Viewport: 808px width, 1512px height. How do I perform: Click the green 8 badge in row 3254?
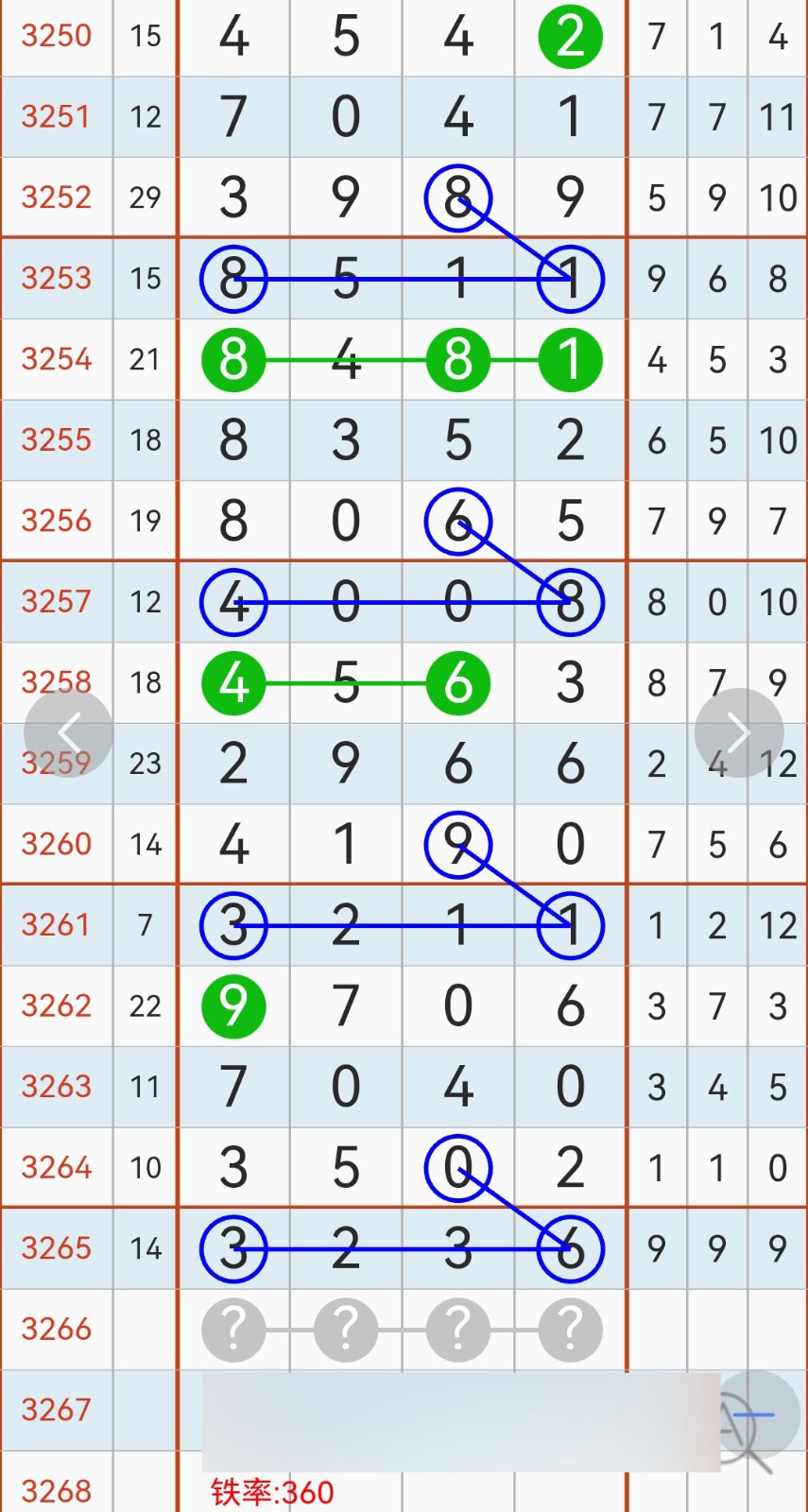pos(233,359)
